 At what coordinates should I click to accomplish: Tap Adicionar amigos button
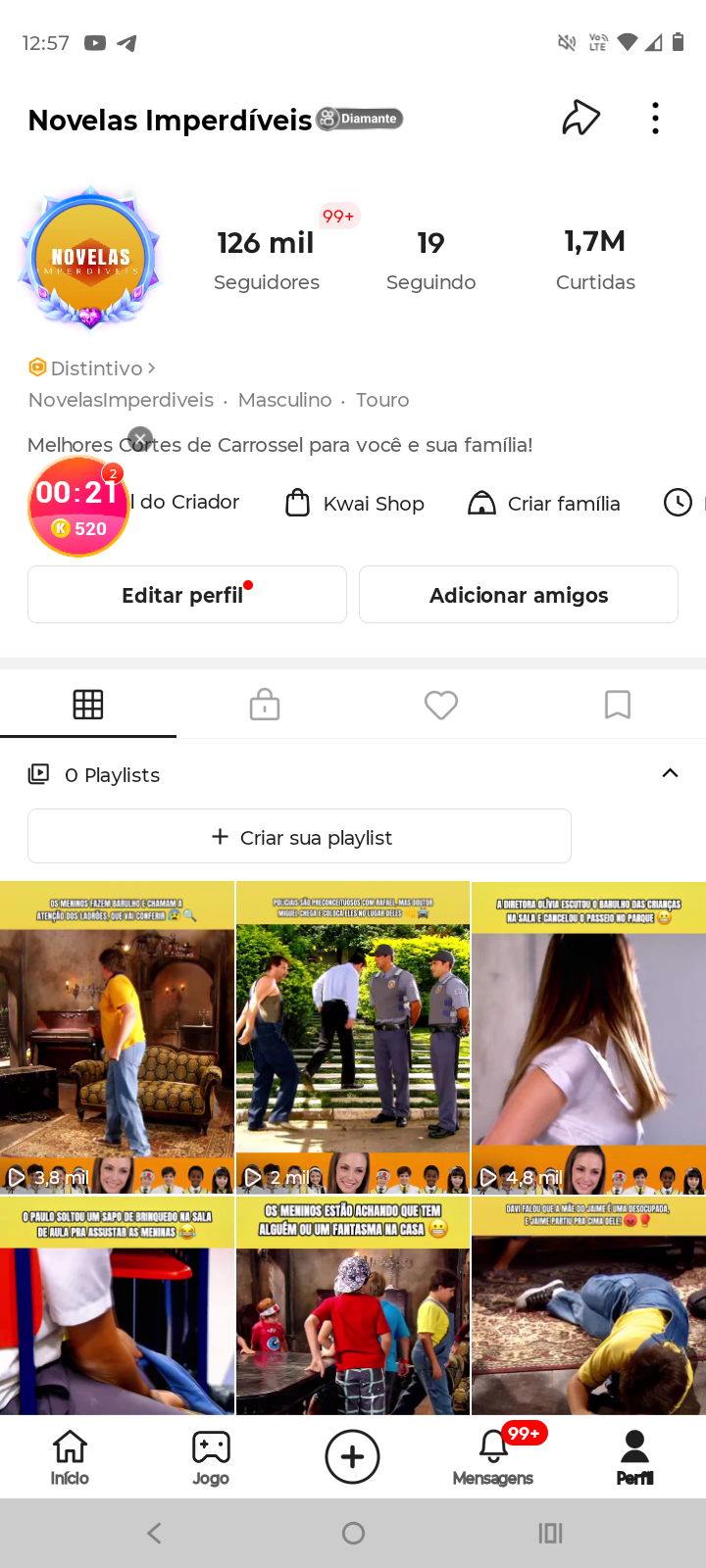click(x=518, y=595)
